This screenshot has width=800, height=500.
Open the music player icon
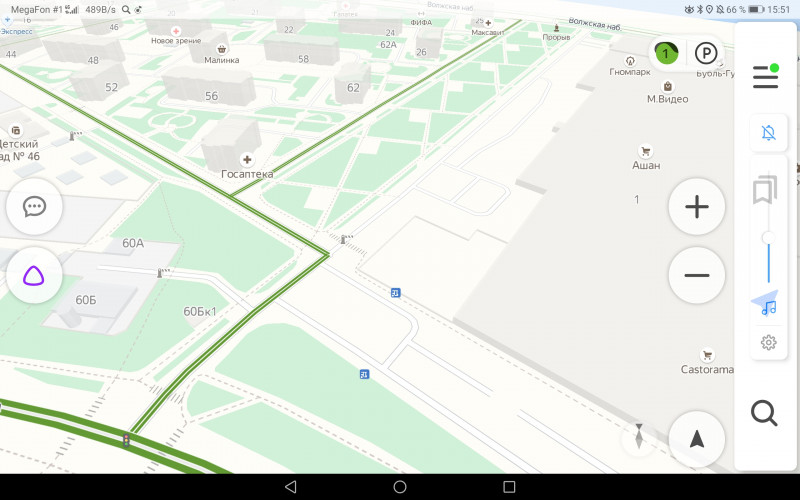point(766,305)
